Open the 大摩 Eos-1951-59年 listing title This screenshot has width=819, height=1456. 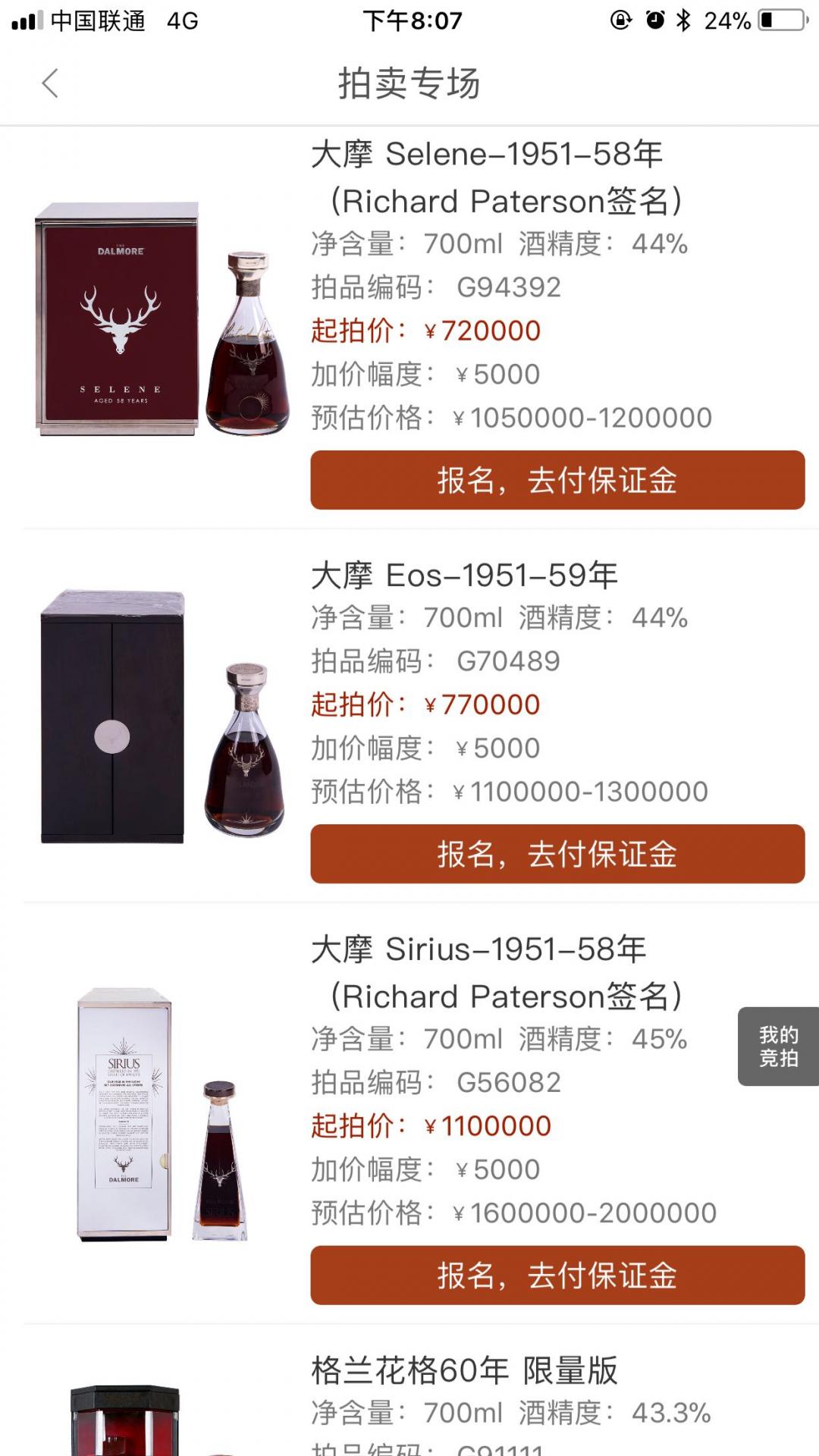coord(464,575)
